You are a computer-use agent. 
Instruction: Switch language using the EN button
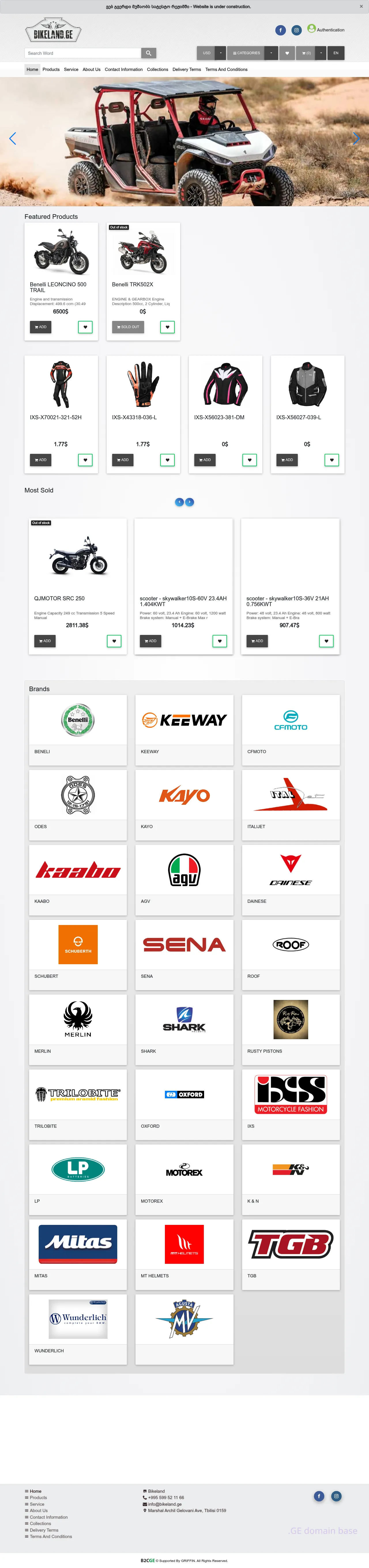(x=336, y=53)
